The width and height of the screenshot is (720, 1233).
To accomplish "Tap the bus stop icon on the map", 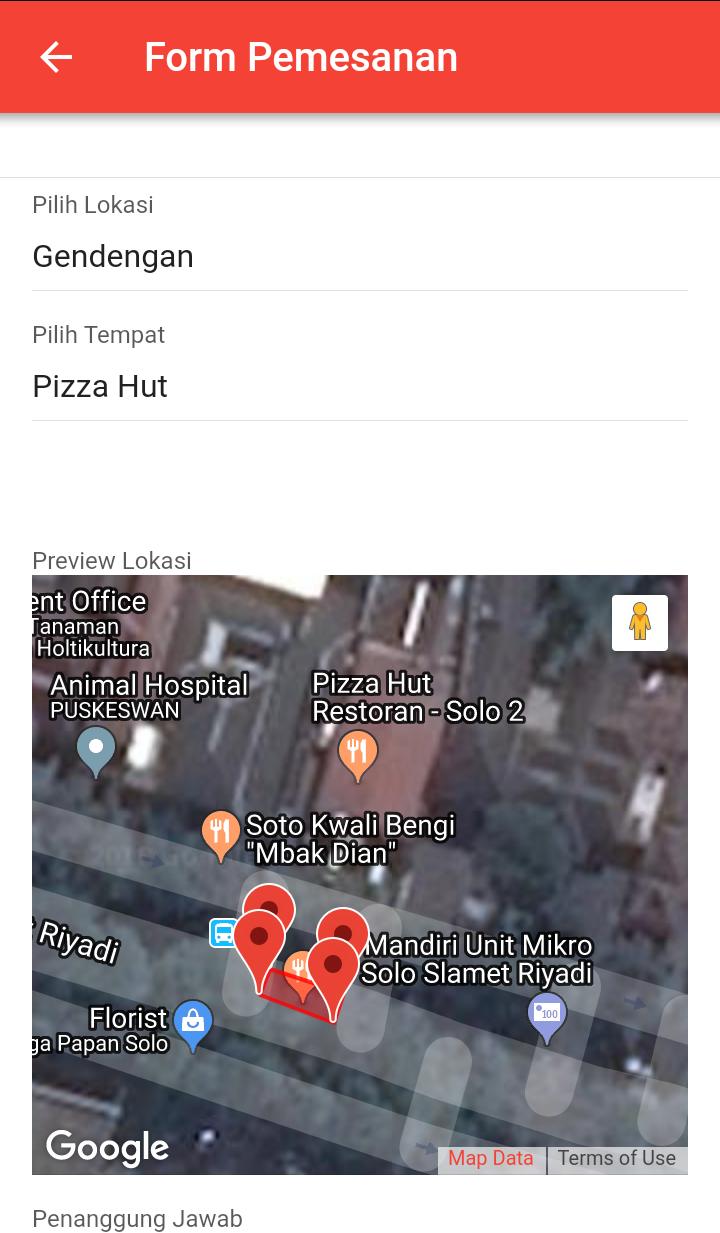I will [223, 933].
